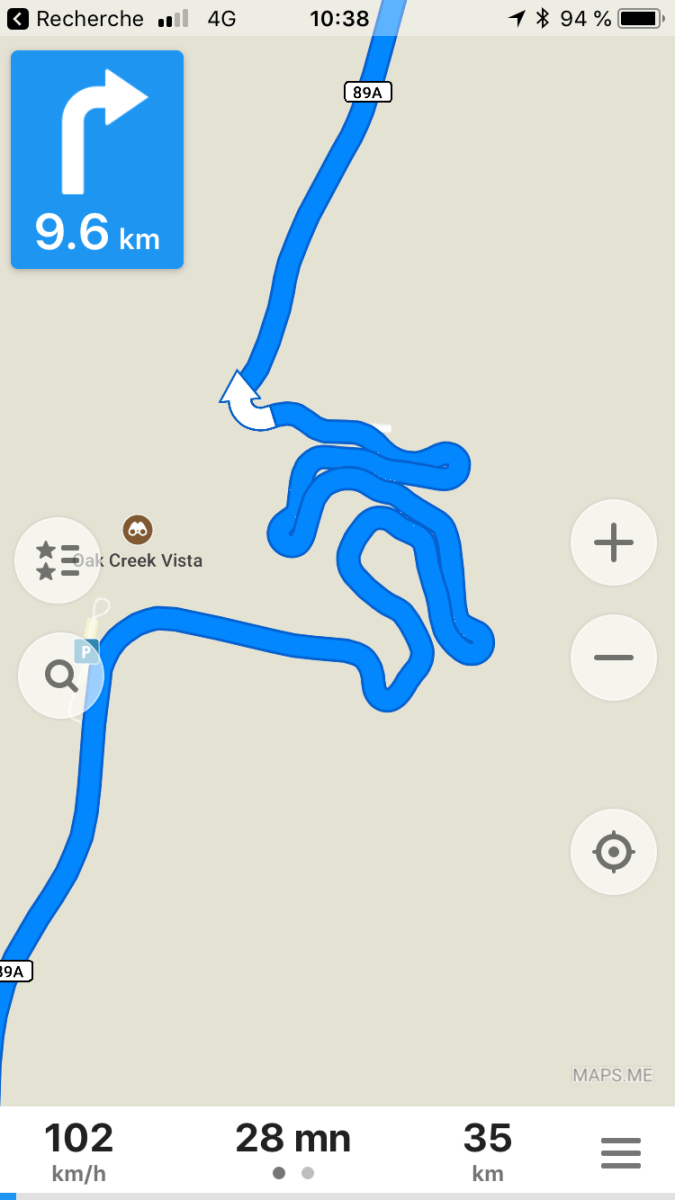Zoom in on the map
Viewport: 675px width, 1200px height.
click(x=613, y=544)
